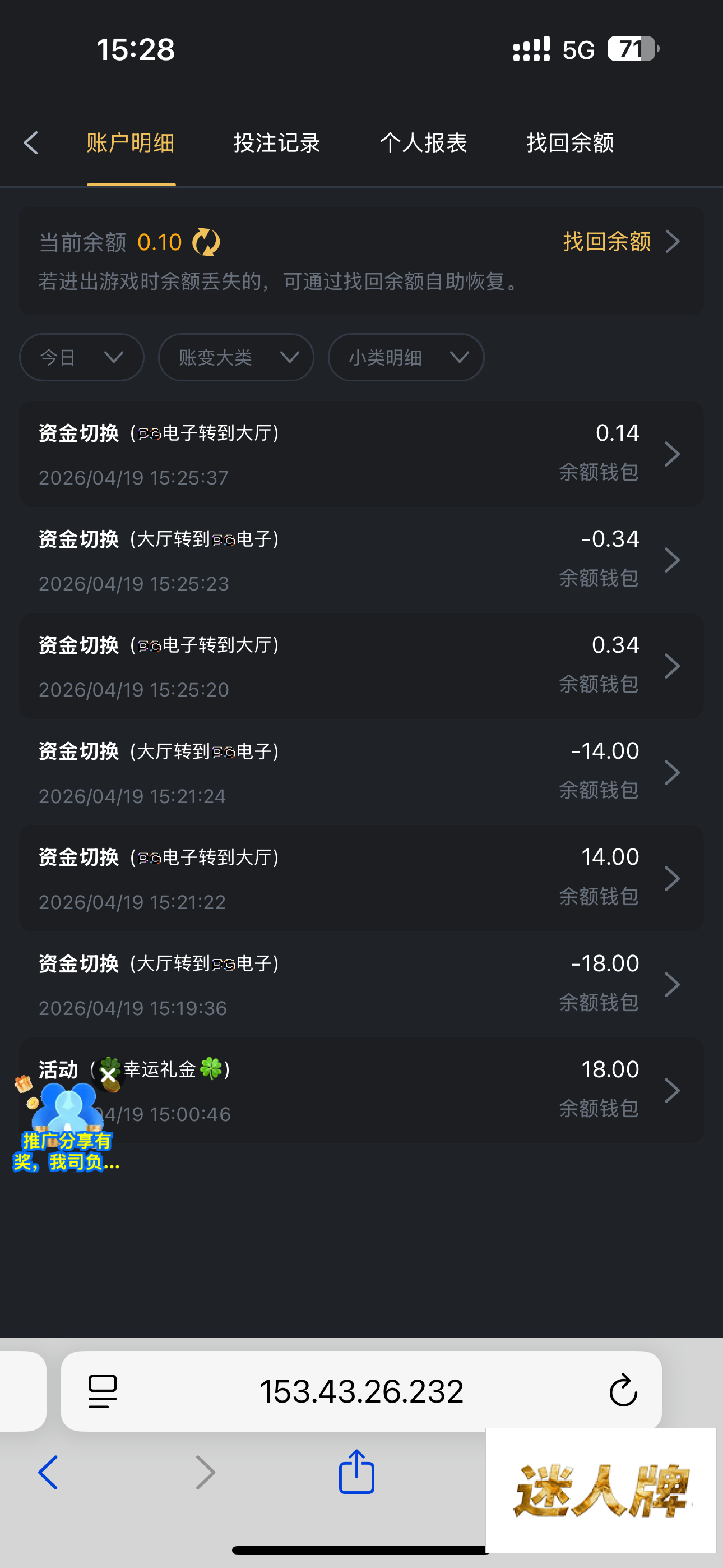Switch to the 投注记录 tab
This screenshot has width=723, height=1568.
point(277,143)
